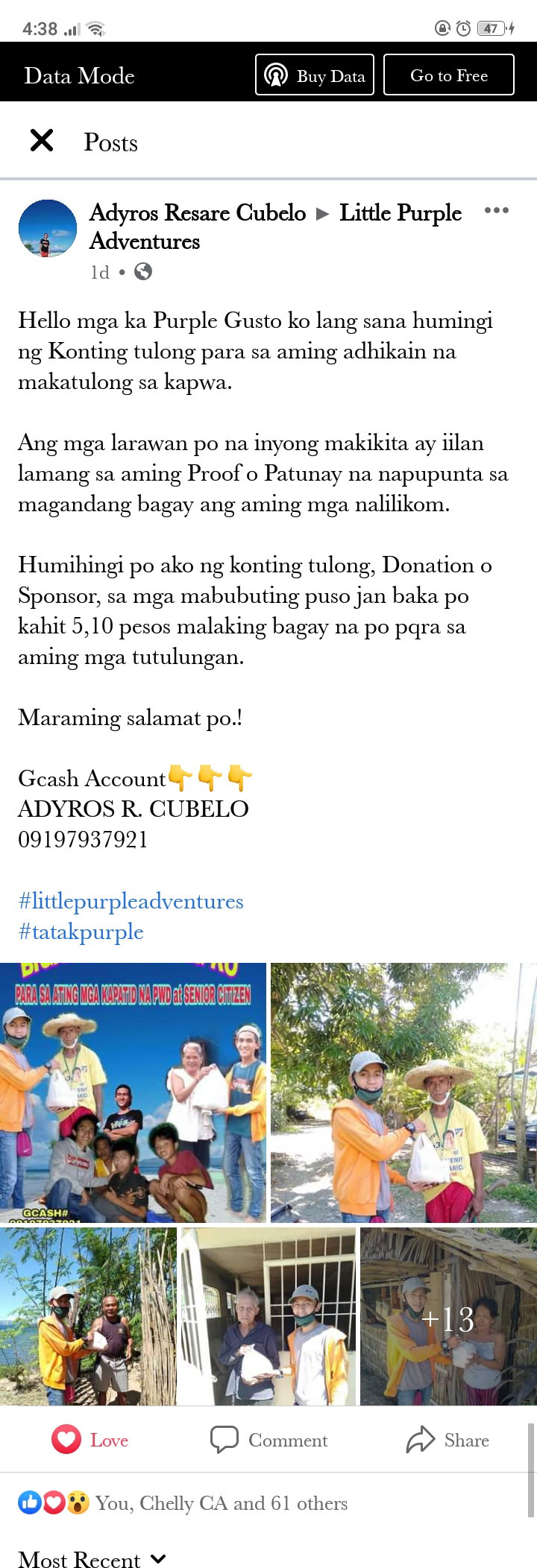Screen dimensions: 537x1568
Task: View the photo tile marked +13
Action: (448, 1317)
